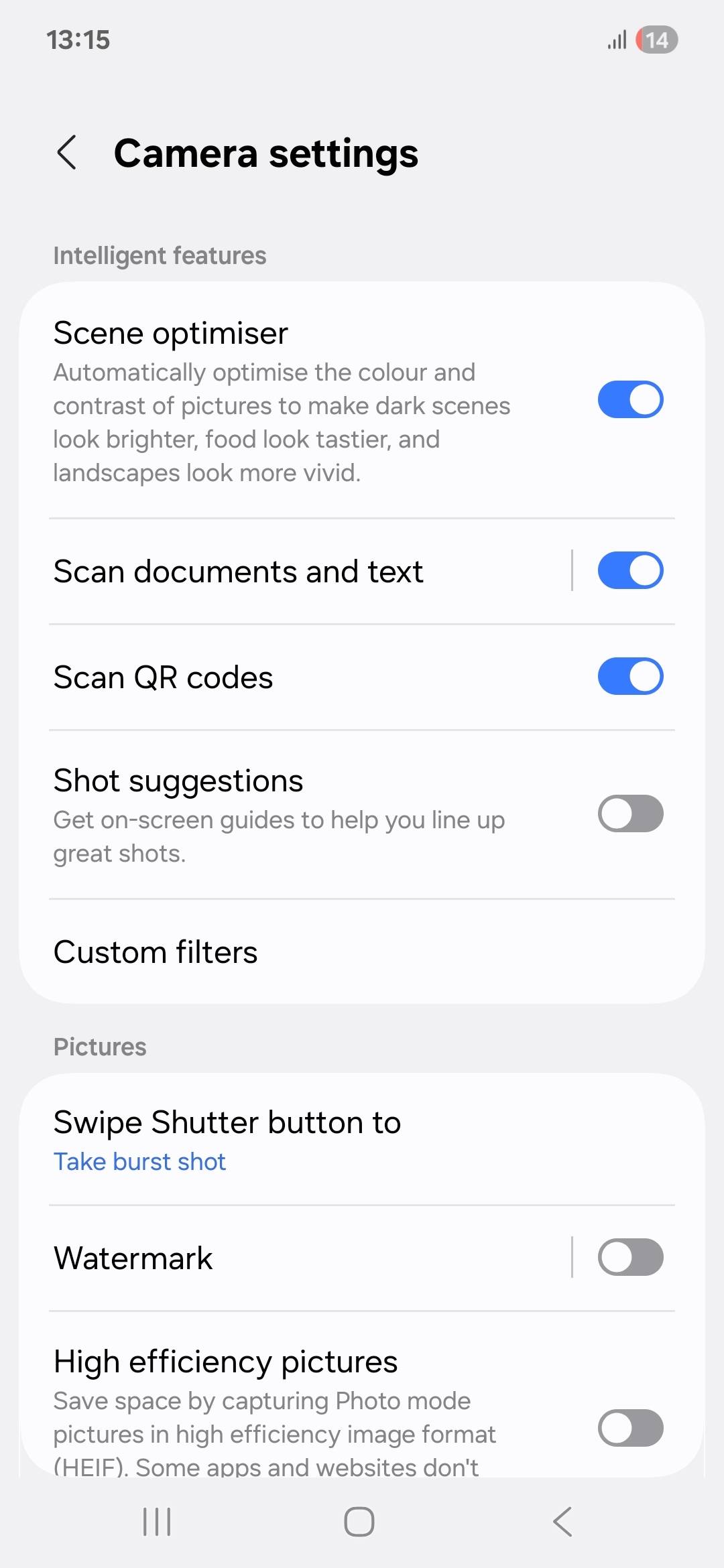Tap the system back button
The image size is (724, 1568).
click(x=562, y=1522)
